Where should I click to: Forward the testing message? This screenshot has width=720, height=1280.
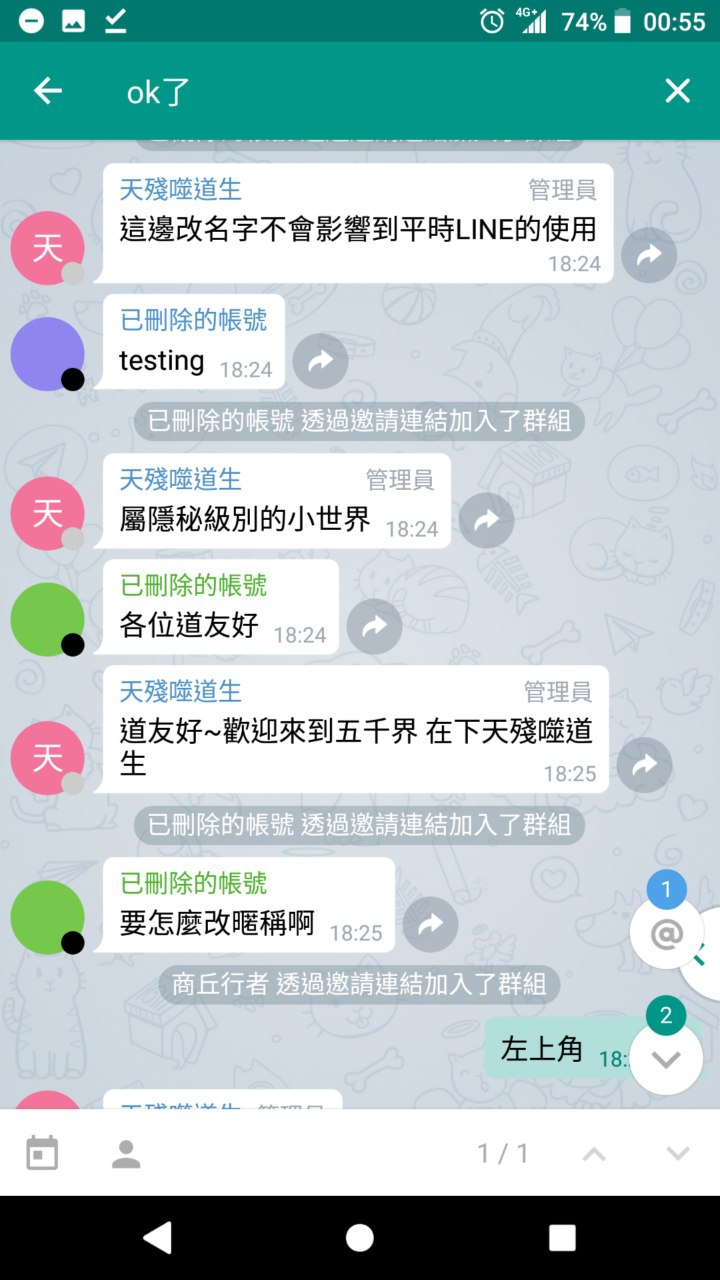click(x=320, y=361)
